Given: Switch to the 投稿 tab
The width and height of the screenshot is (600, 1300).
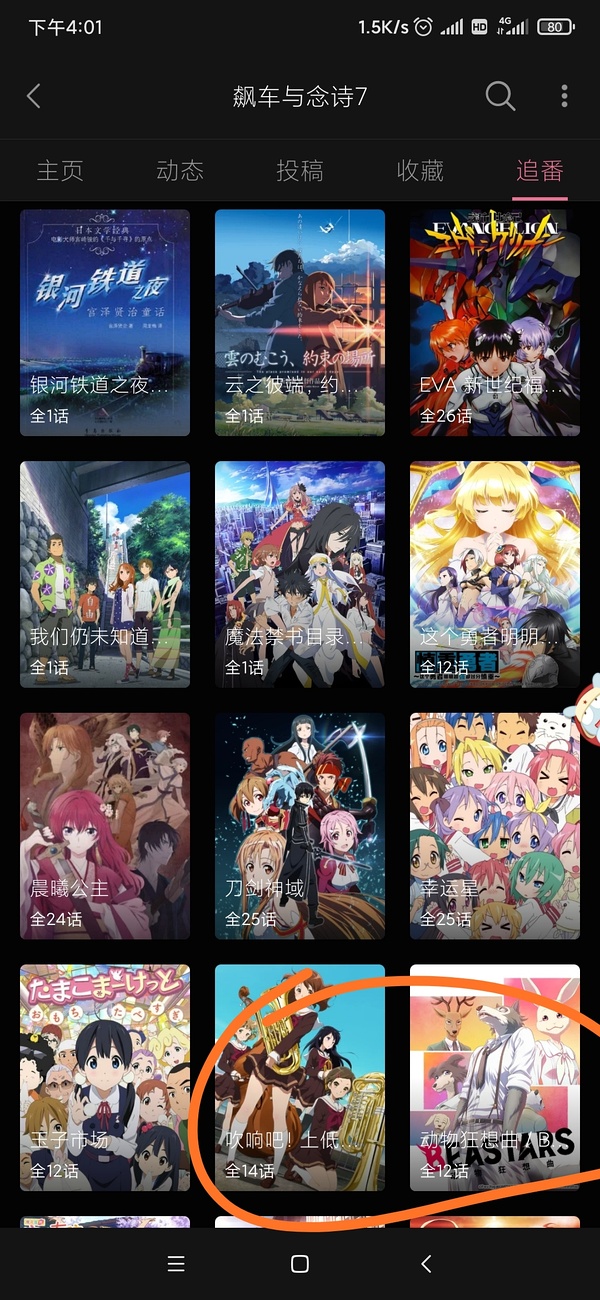Looking at the screenshot, I should (300, 171).
